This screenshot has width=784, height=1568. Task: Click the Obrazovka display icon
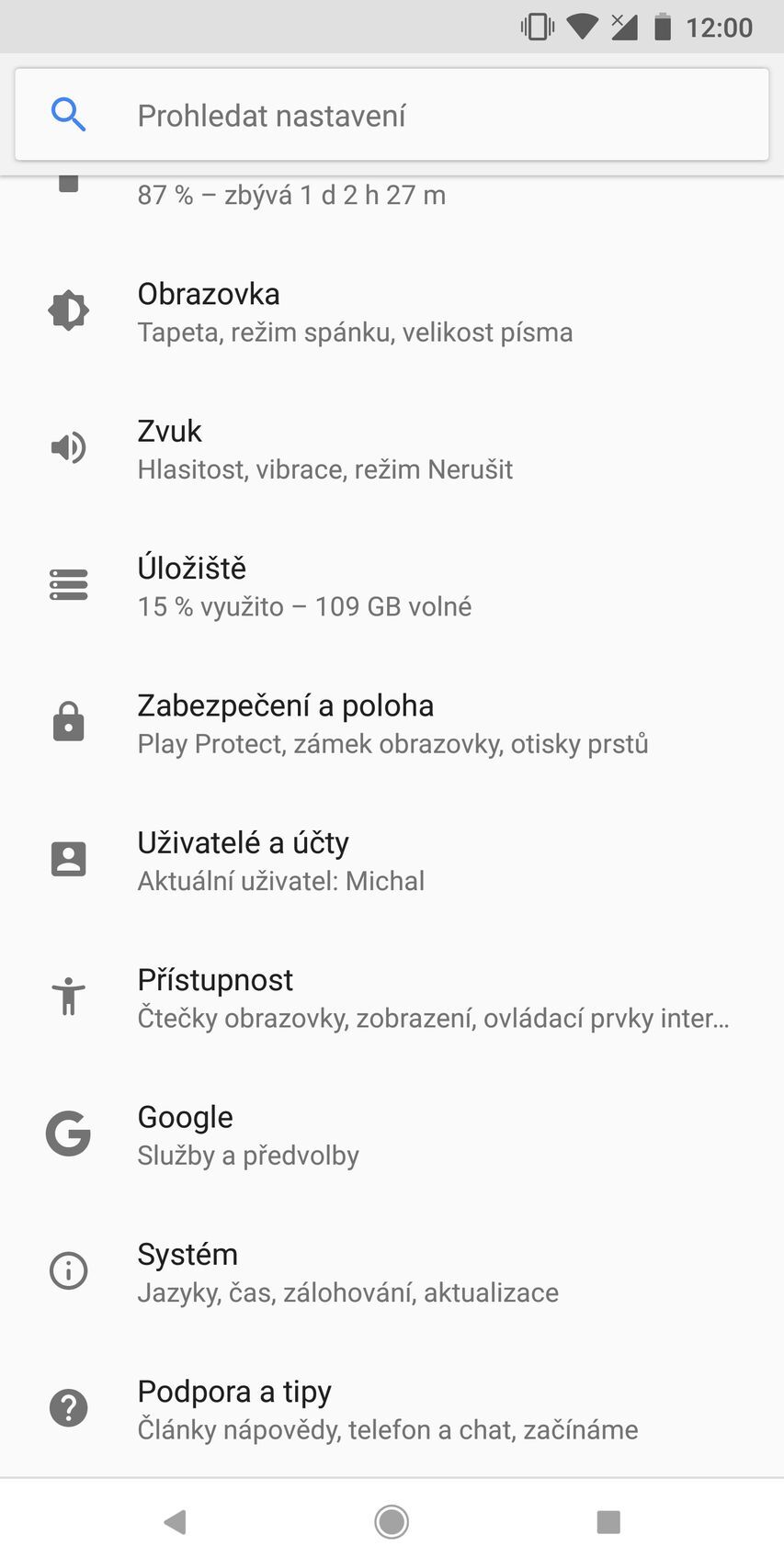tap(68, 310)
